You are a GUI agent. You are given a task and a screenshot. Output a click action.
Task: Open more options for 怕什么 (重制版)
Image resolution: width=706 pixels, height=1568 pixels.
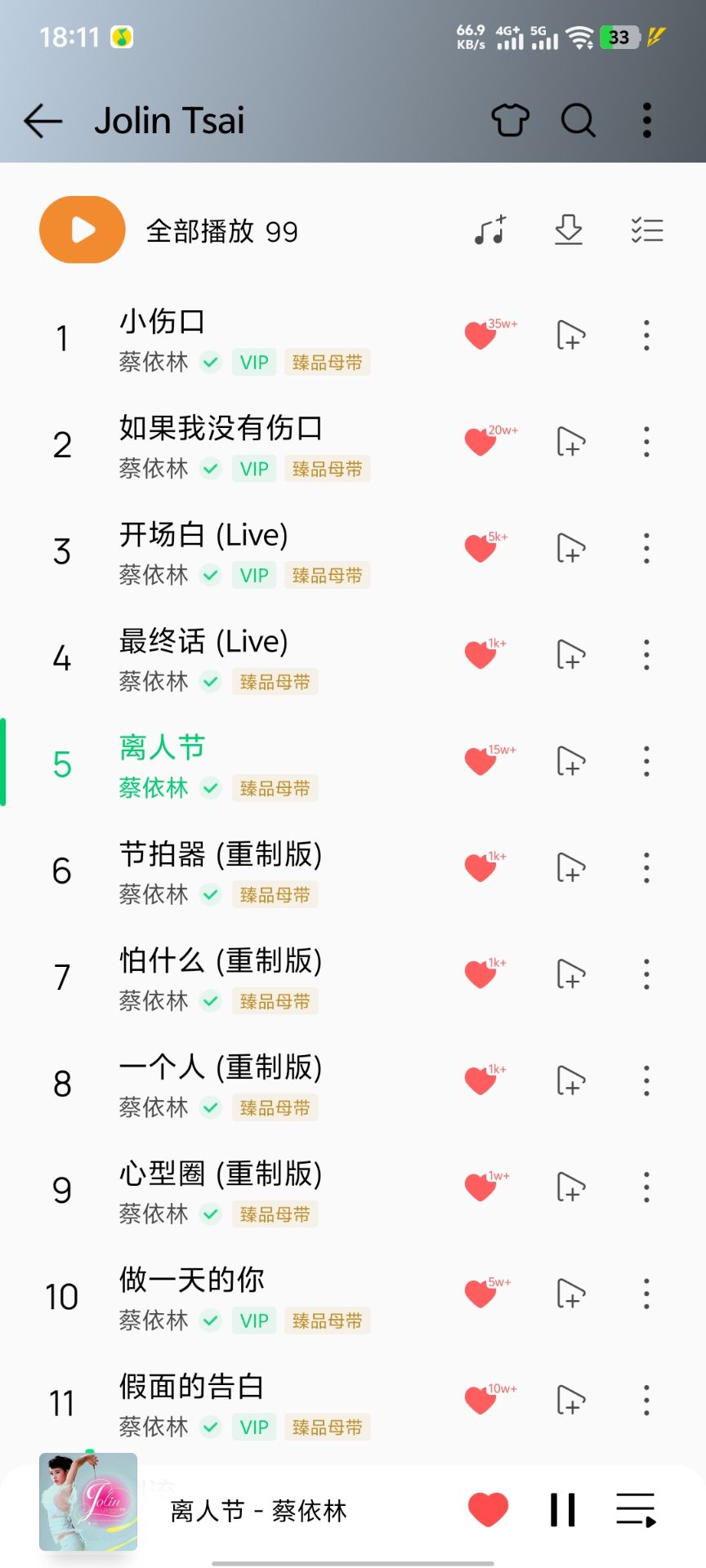point(646,974)
